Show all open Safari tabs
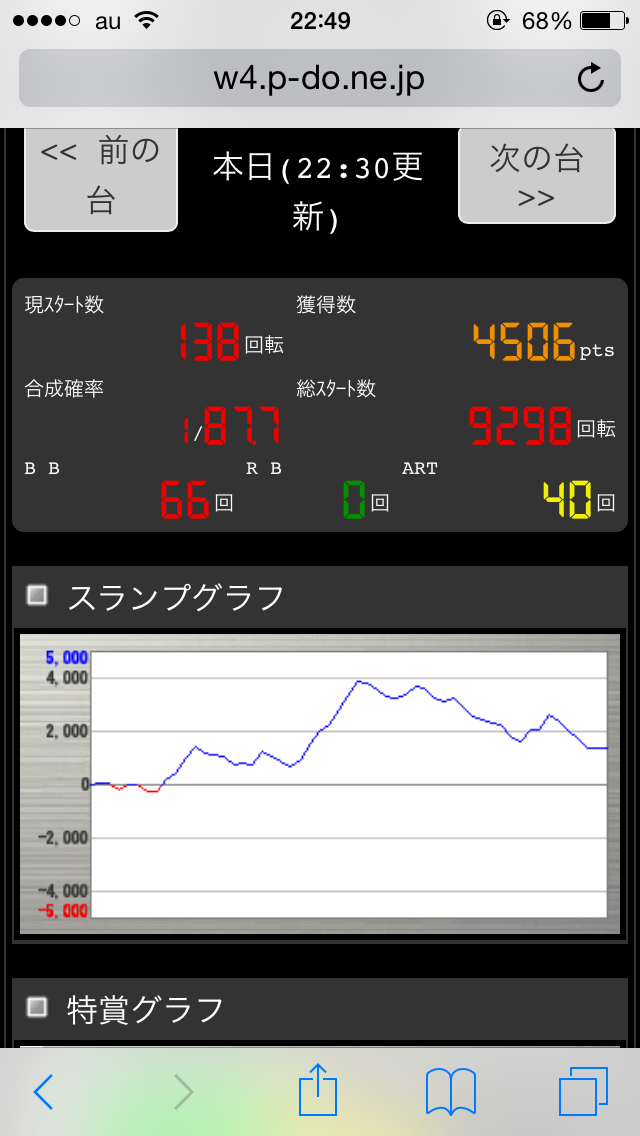 point(583,1091)
